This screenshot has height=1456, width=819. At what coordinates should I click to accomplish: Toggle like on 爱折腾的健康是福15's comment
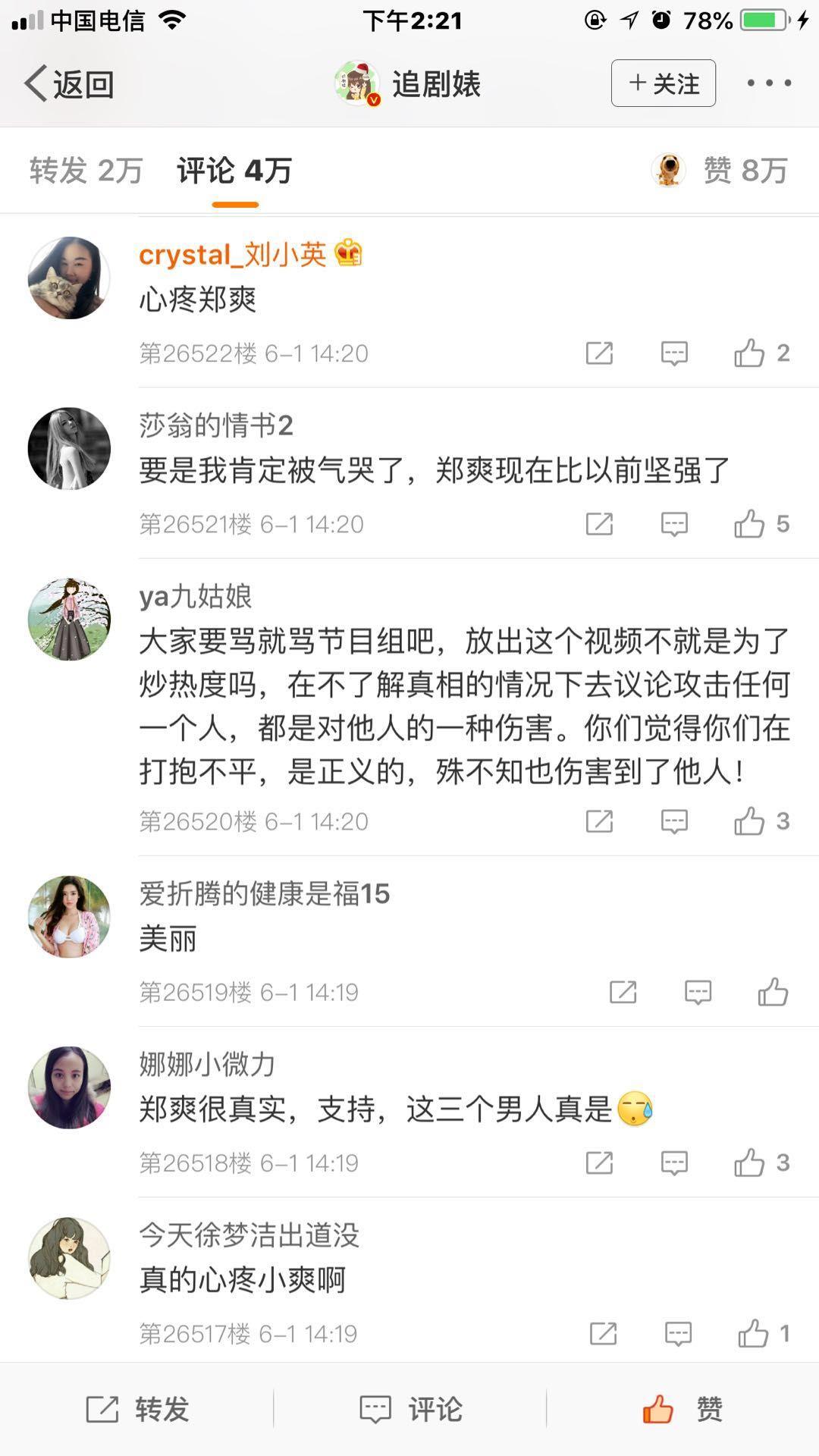point(773,991)
